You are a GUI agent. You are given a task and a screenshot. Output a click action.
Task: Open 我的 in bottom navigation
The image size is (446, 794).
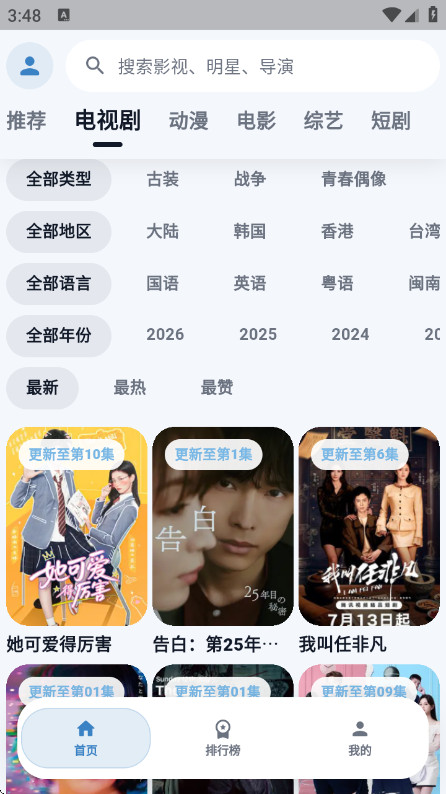tap(360, 738)
